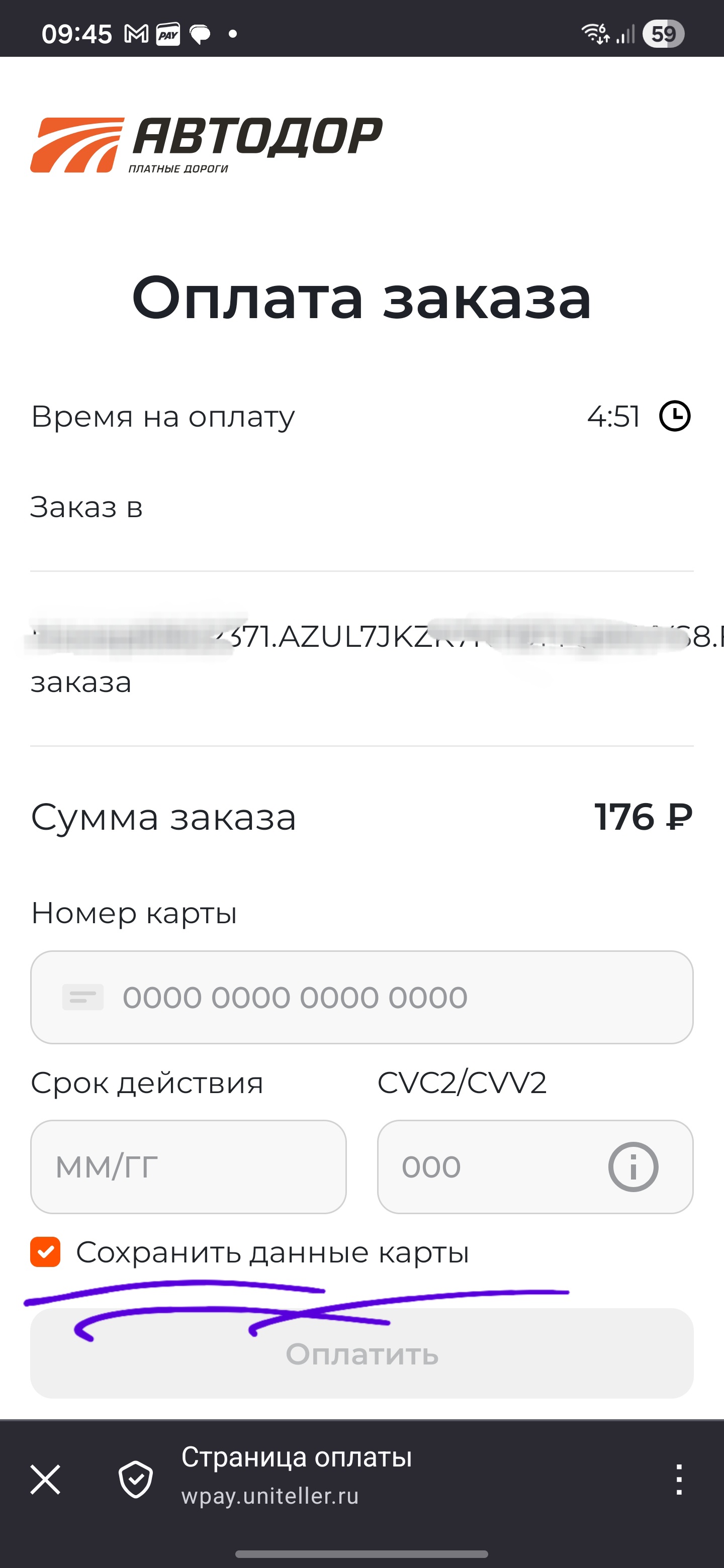The image size is (724, 1568).
Task: Focus the card number field
Action: tap(361, 997)
